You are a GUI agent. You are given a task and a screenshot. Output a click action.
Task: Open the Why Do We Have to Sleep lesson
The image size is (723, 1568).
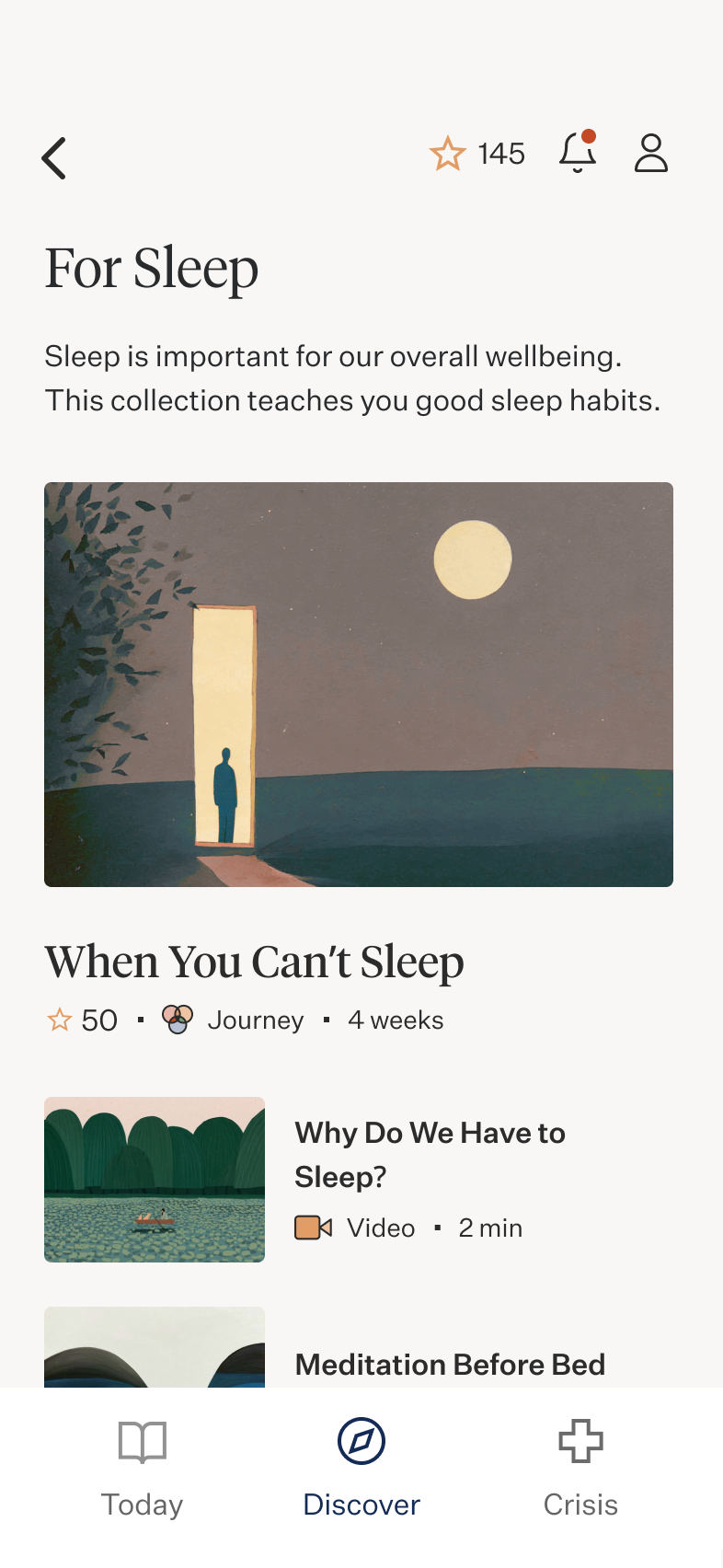coord(430,1155)
